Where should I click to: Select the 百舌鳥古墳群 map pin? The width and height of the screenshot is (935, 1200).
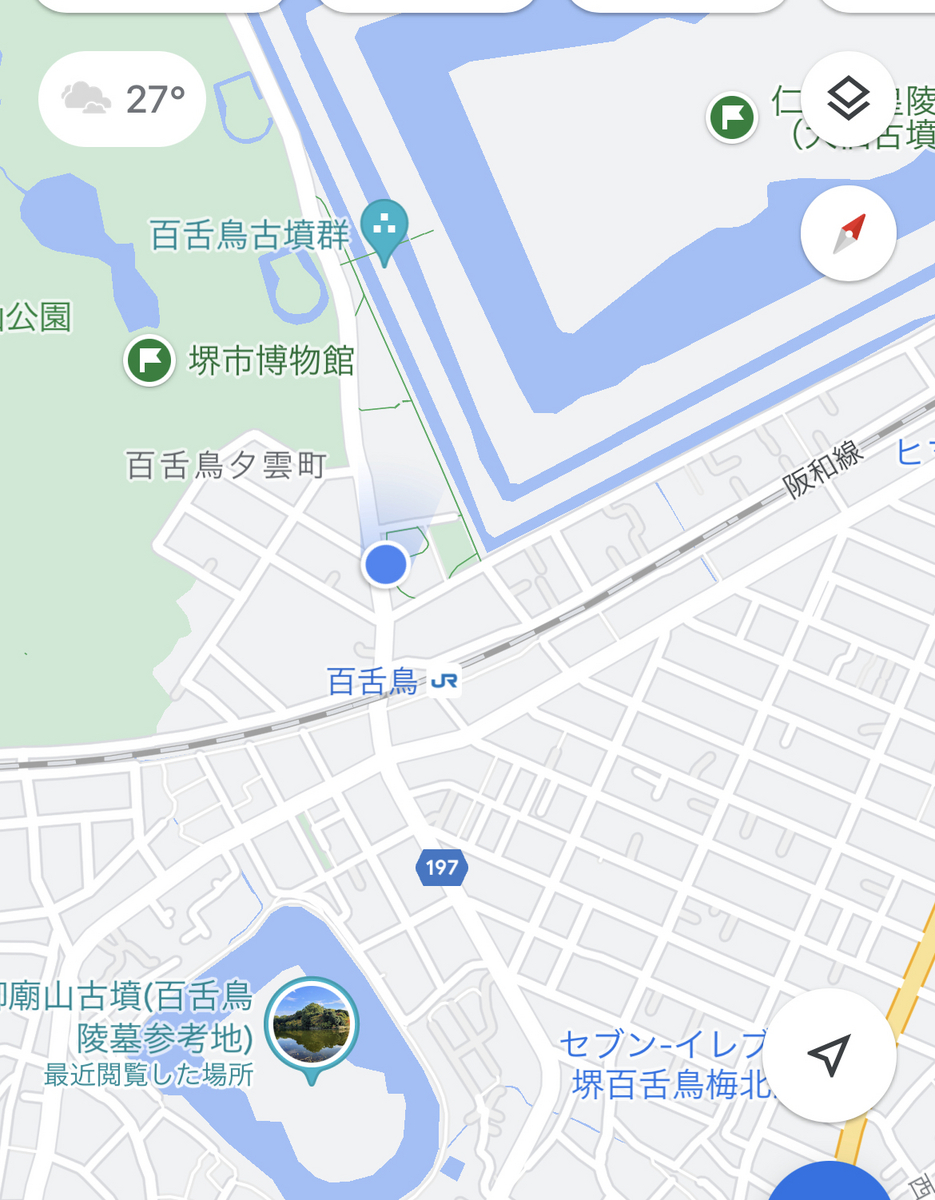pos(384,229)
